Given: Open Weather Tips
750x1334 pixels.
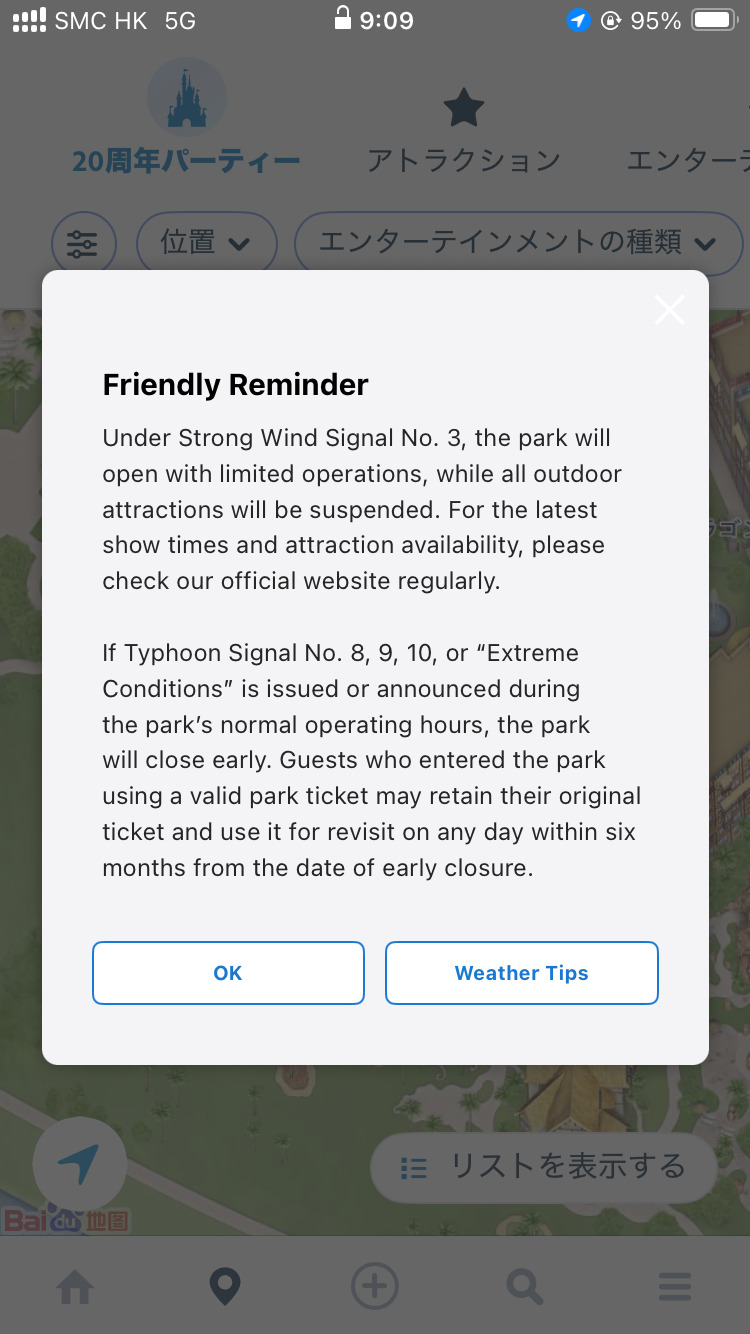Looking at the screenshot, I should (521, 973).
